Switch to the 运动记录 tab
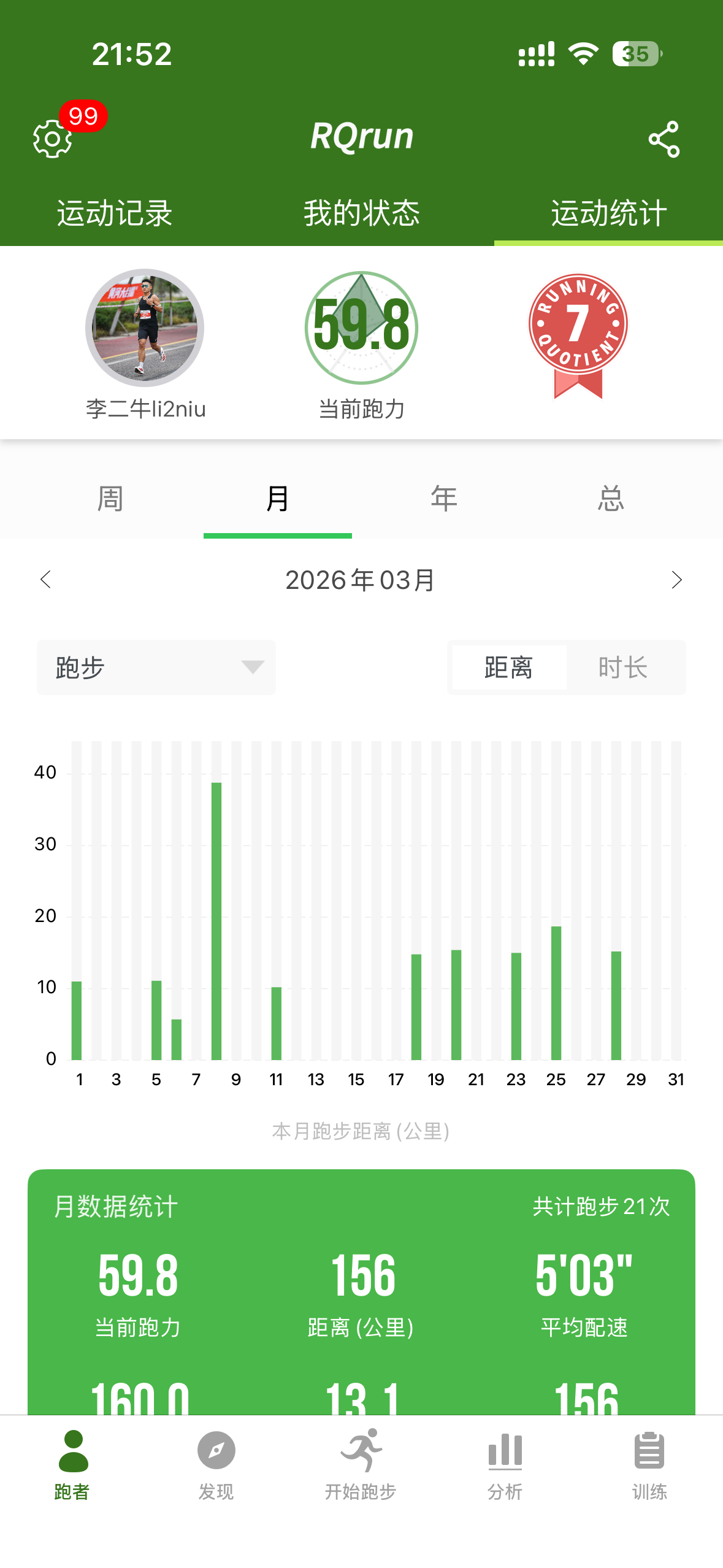723x1568 pixels. click(x=115, y=213)
